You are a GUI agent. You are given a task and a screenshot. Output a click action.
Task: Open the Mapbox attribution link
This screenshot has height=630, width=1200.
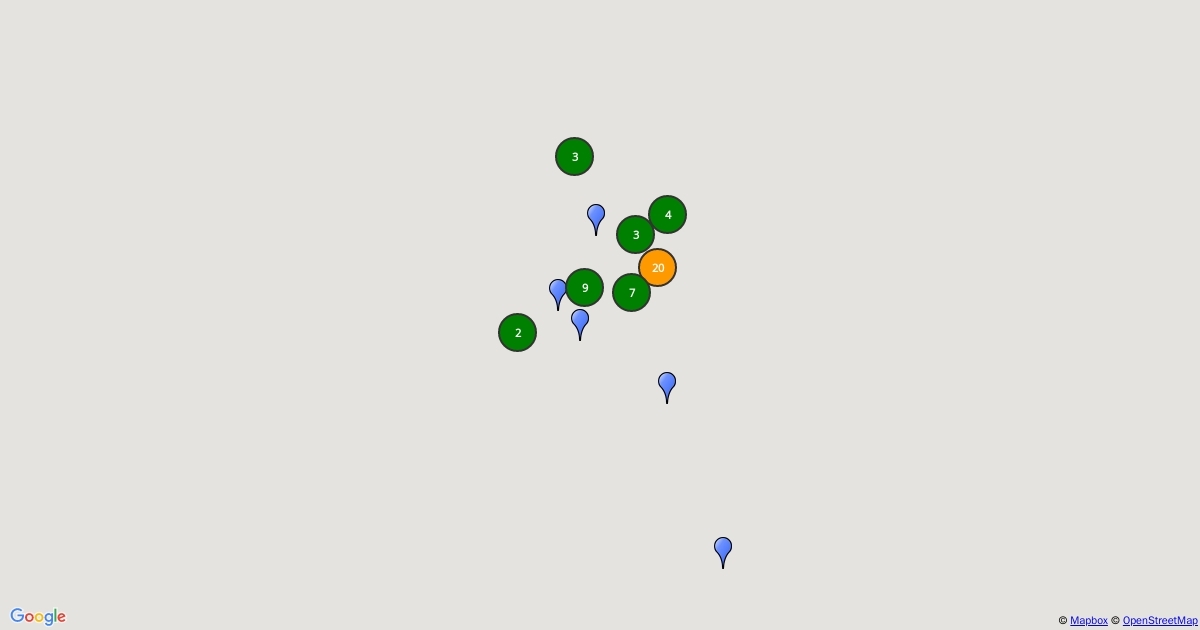(1088, 621)
